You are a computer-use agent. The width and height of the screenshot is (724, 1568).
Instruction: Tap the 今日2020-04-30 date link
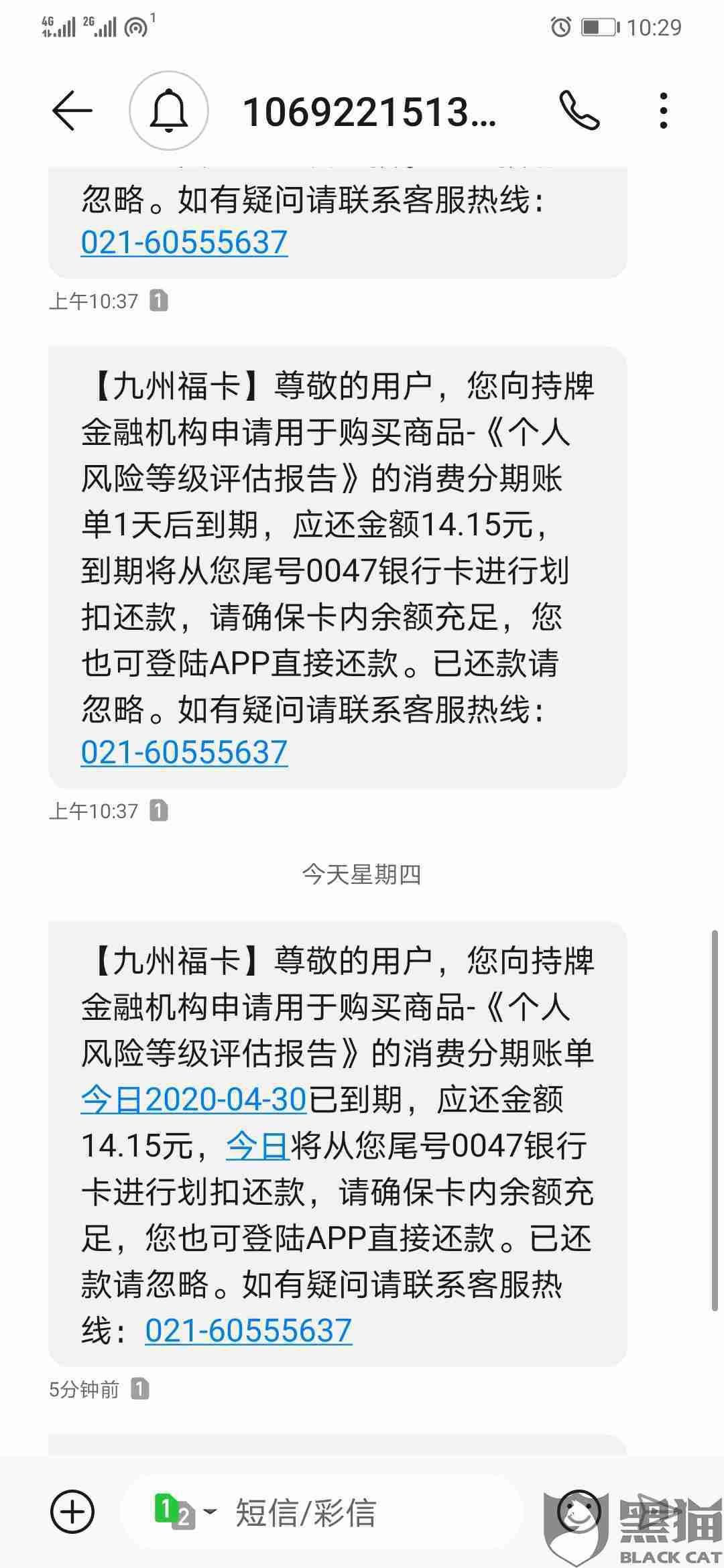pyautogui.click(x=194, y=1100)
